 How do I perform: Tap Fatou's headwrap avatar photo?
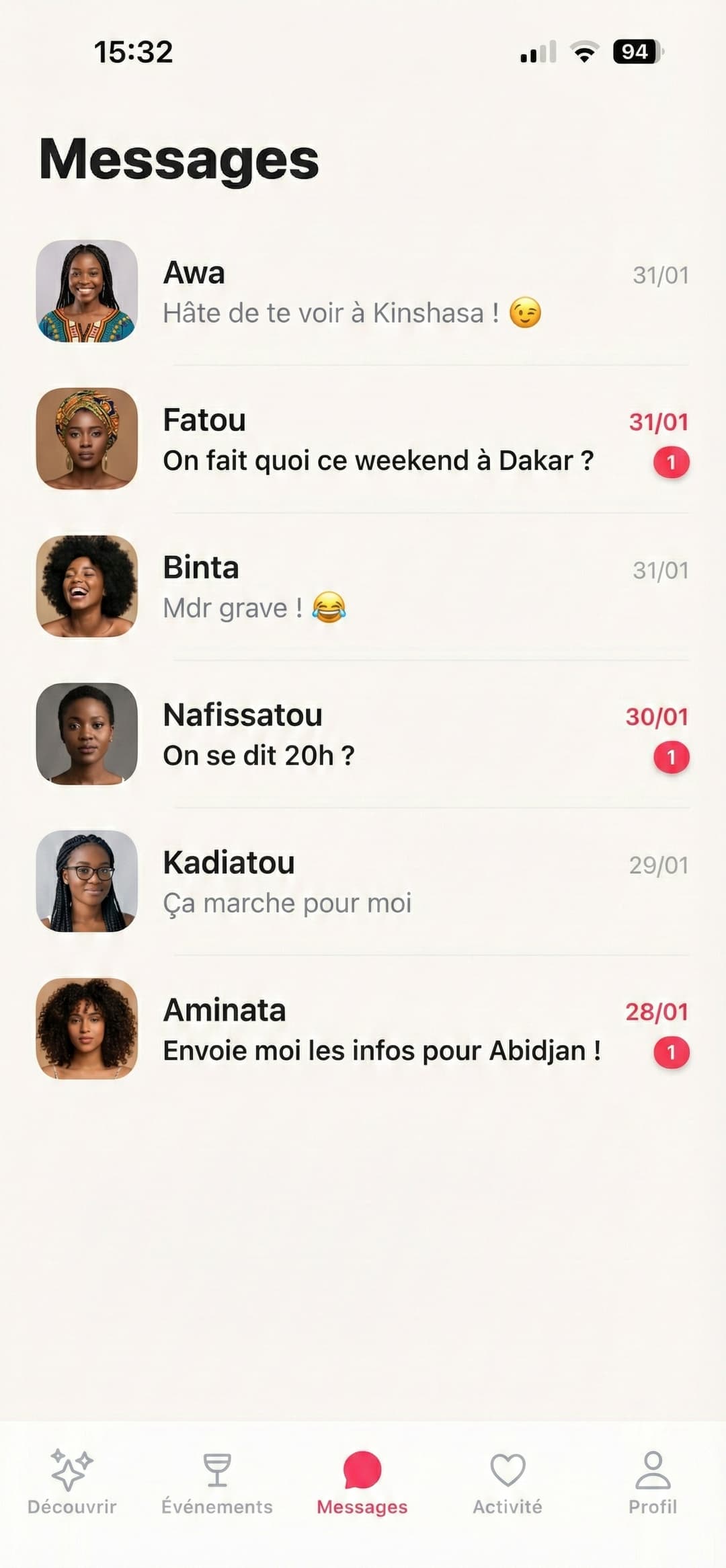click(x=86, y=440)
